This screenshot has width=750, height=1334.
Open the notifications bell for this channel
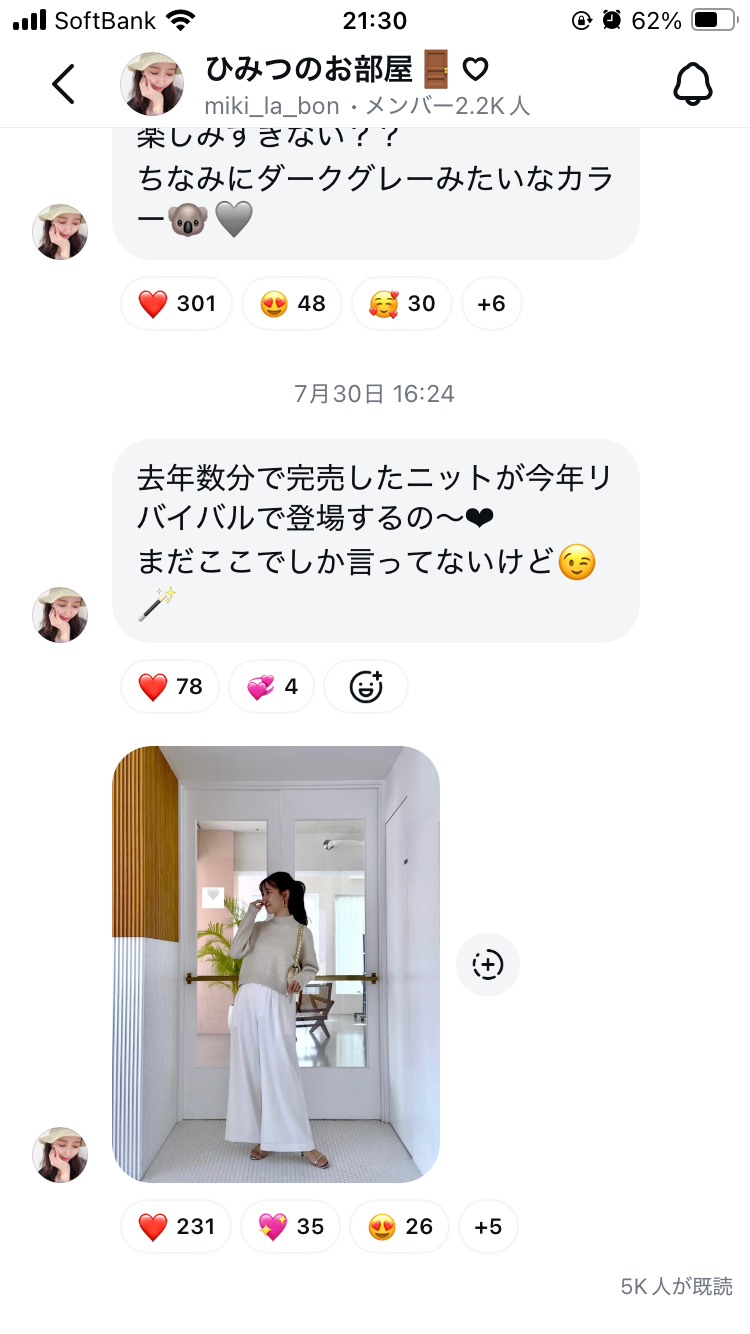[692, 84]
